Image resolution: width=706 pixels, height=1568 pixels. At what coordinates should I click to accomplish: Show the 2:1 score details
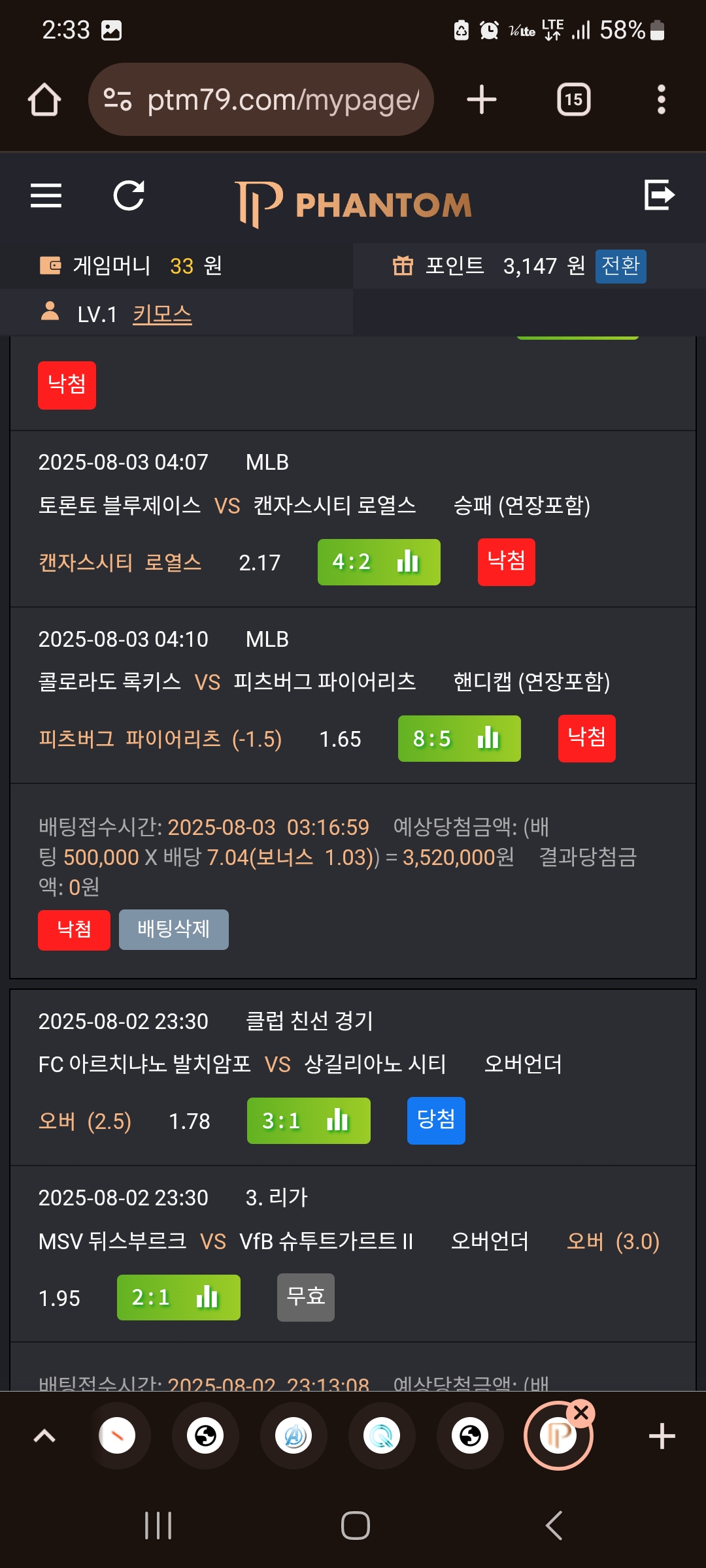pos(178,1297)
